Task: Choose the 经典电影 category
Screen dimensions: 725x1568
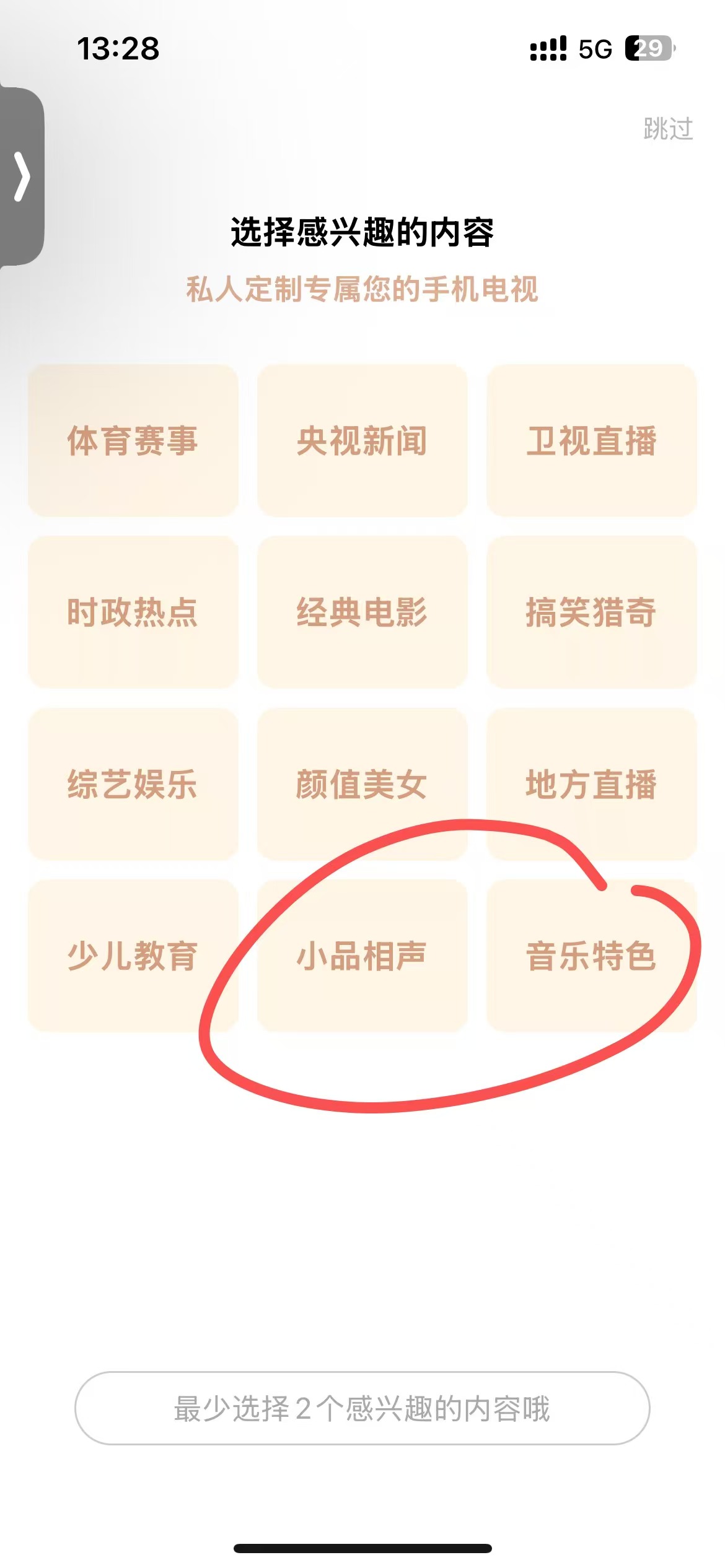Action: [362, 612]
